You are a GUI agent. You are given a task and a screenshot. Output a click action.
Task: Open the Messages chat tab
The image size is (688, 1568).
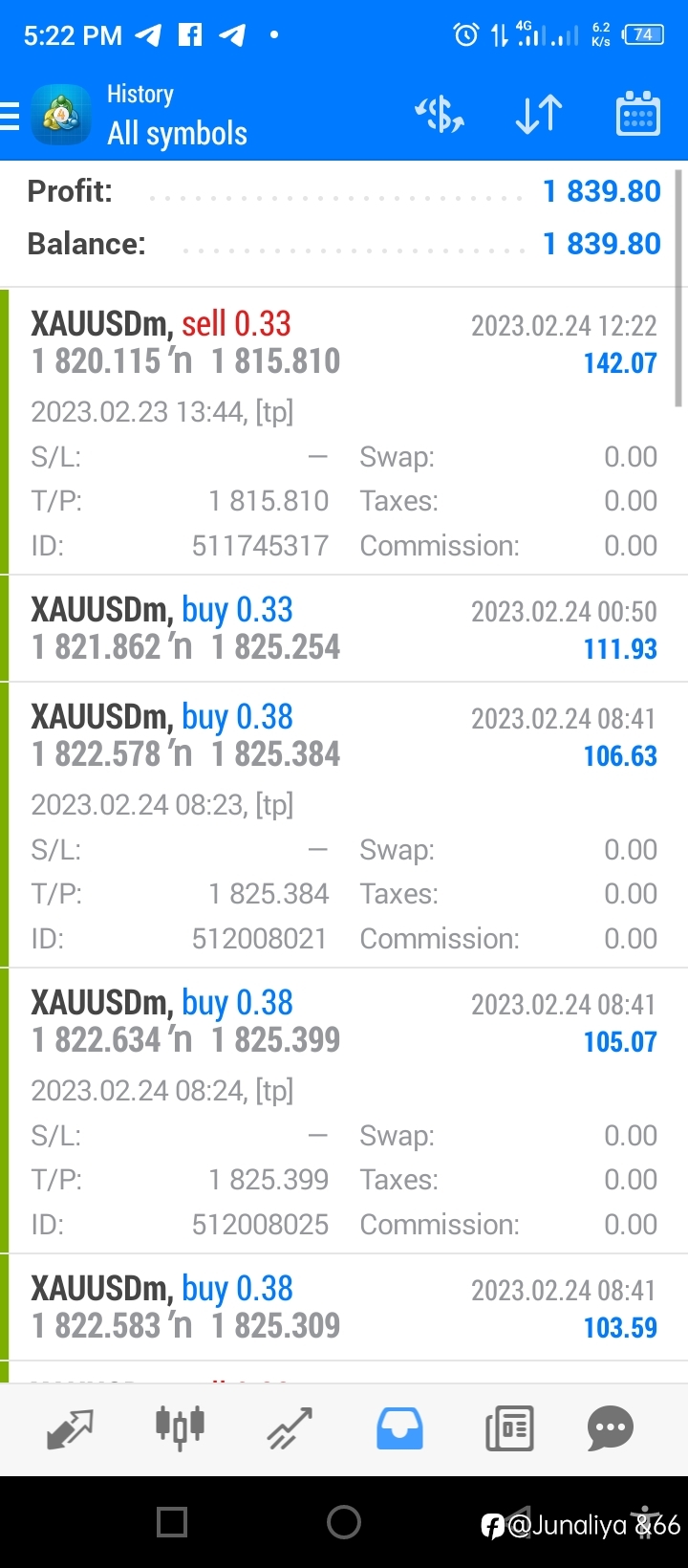coord(611,1428)
